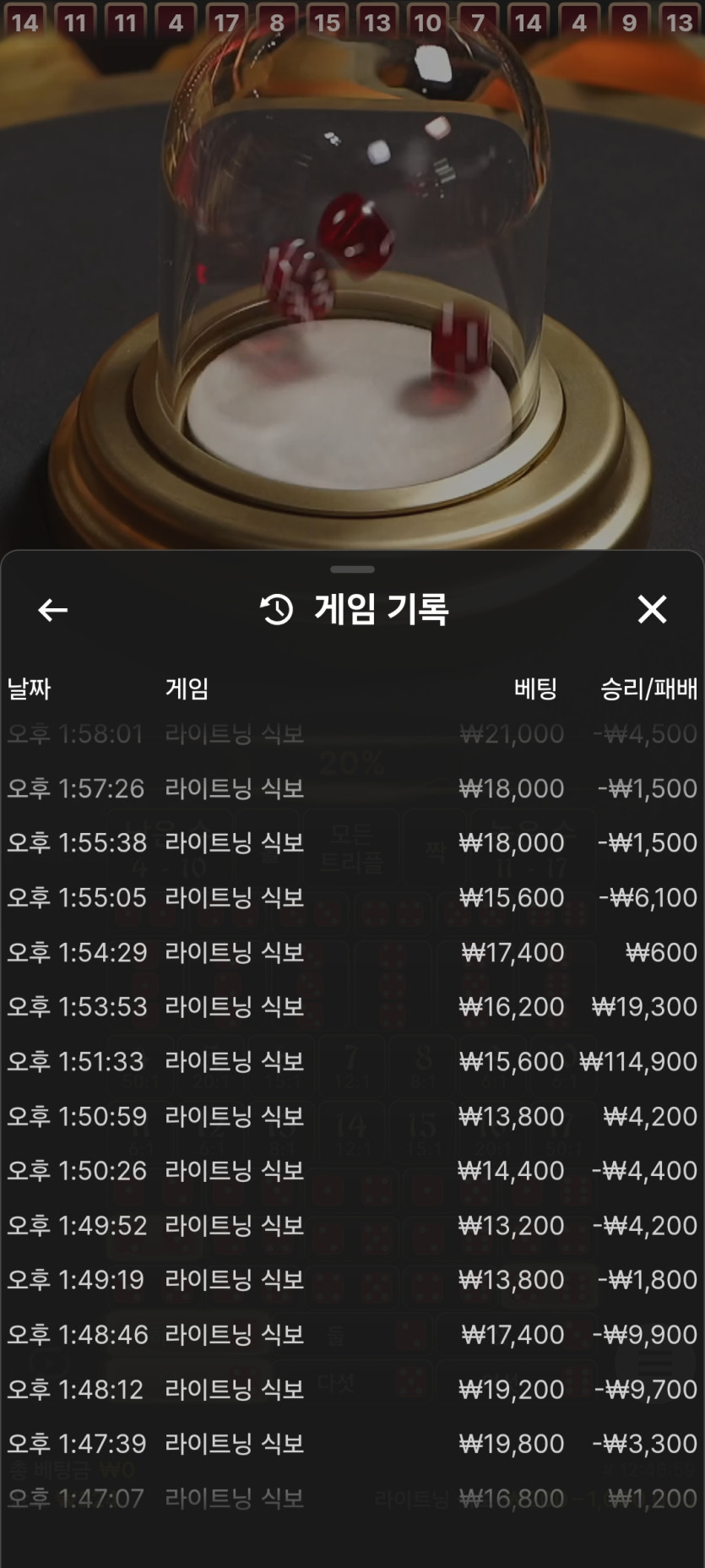Open the 오후 1:55:05 game record
Screen dimensions: 705x1568
352,897
